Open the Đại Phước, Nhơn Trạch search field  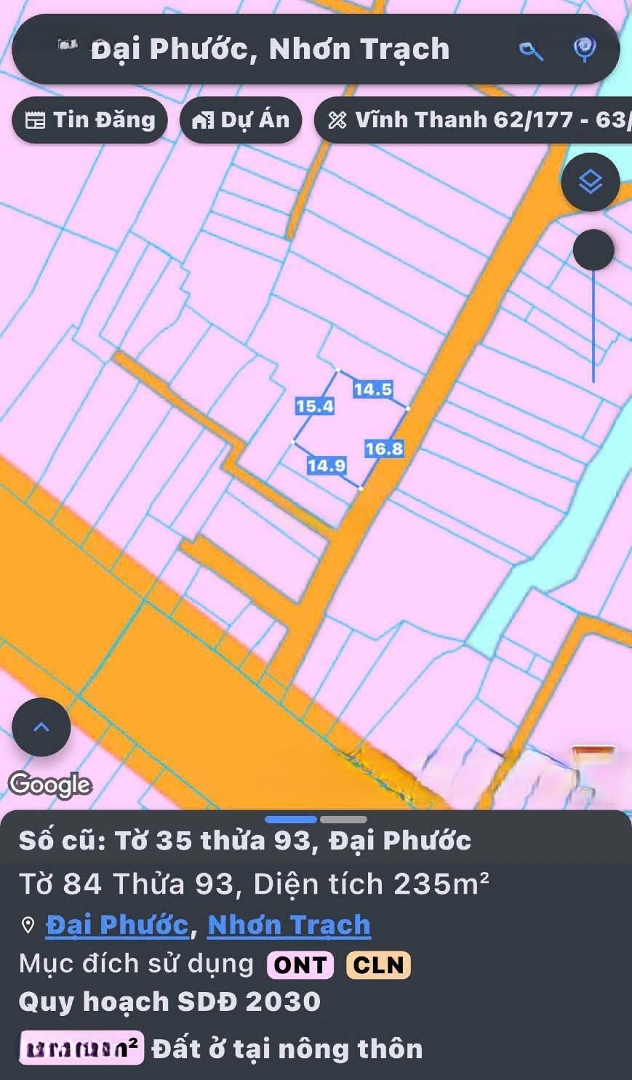270,49
